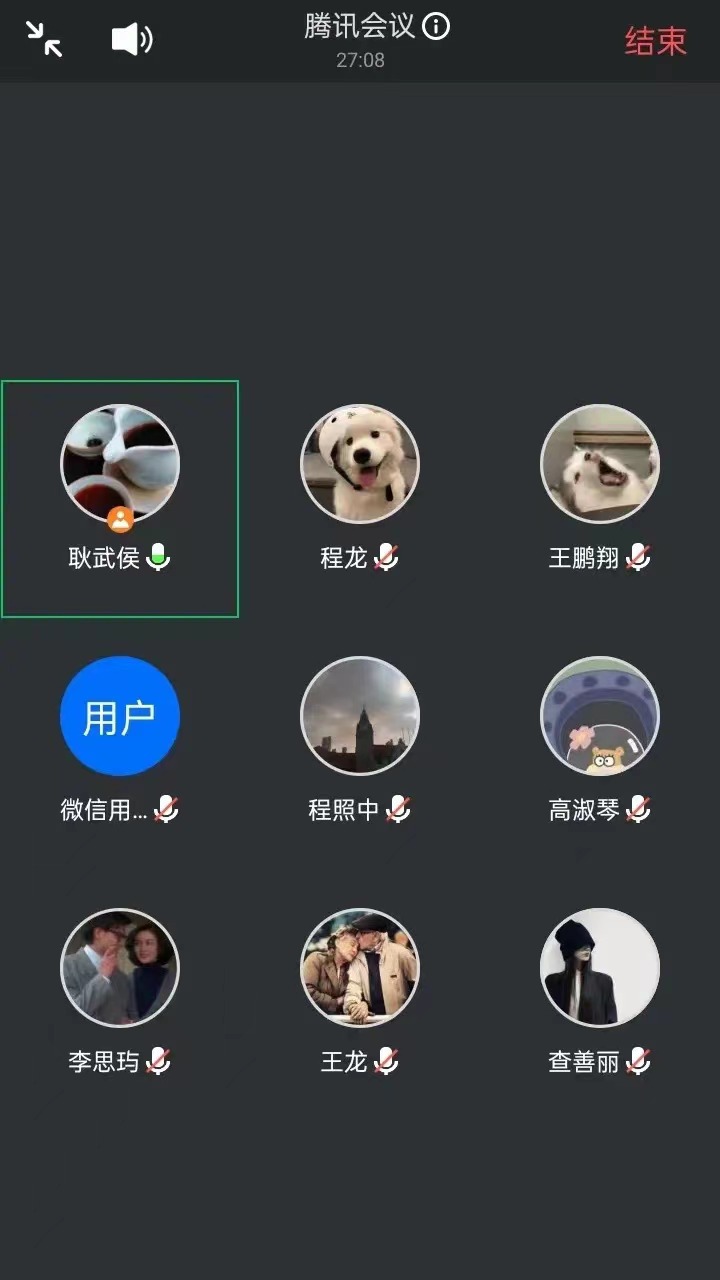720x1280 pixels.
Task: Minimize the meeting window
Action: [44, 39]
